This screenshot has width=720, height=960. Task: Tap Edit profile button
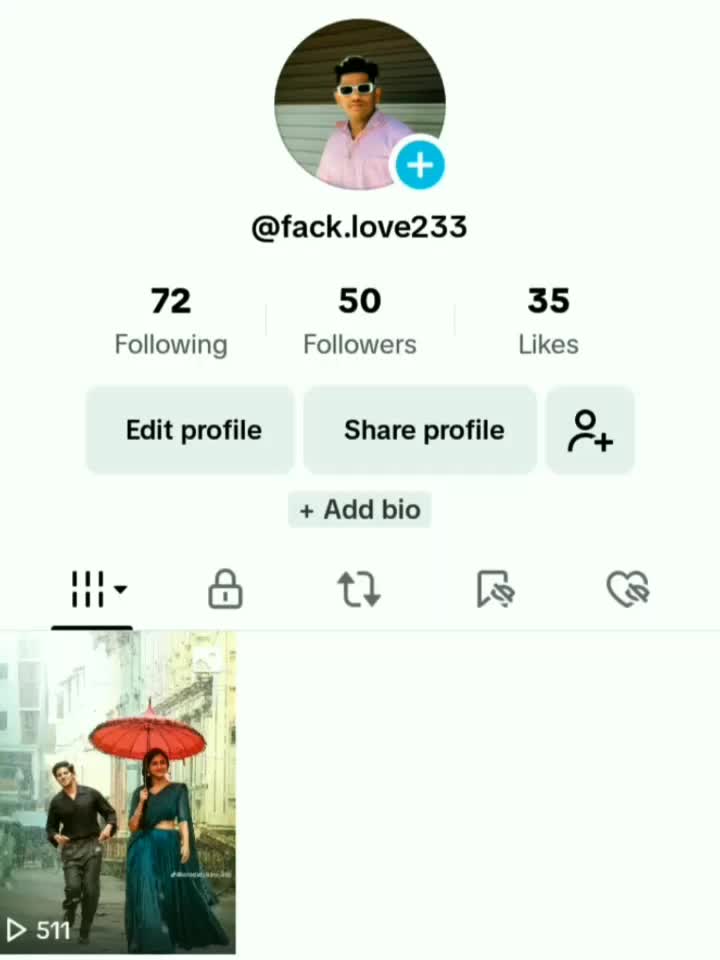coord(193,430)
